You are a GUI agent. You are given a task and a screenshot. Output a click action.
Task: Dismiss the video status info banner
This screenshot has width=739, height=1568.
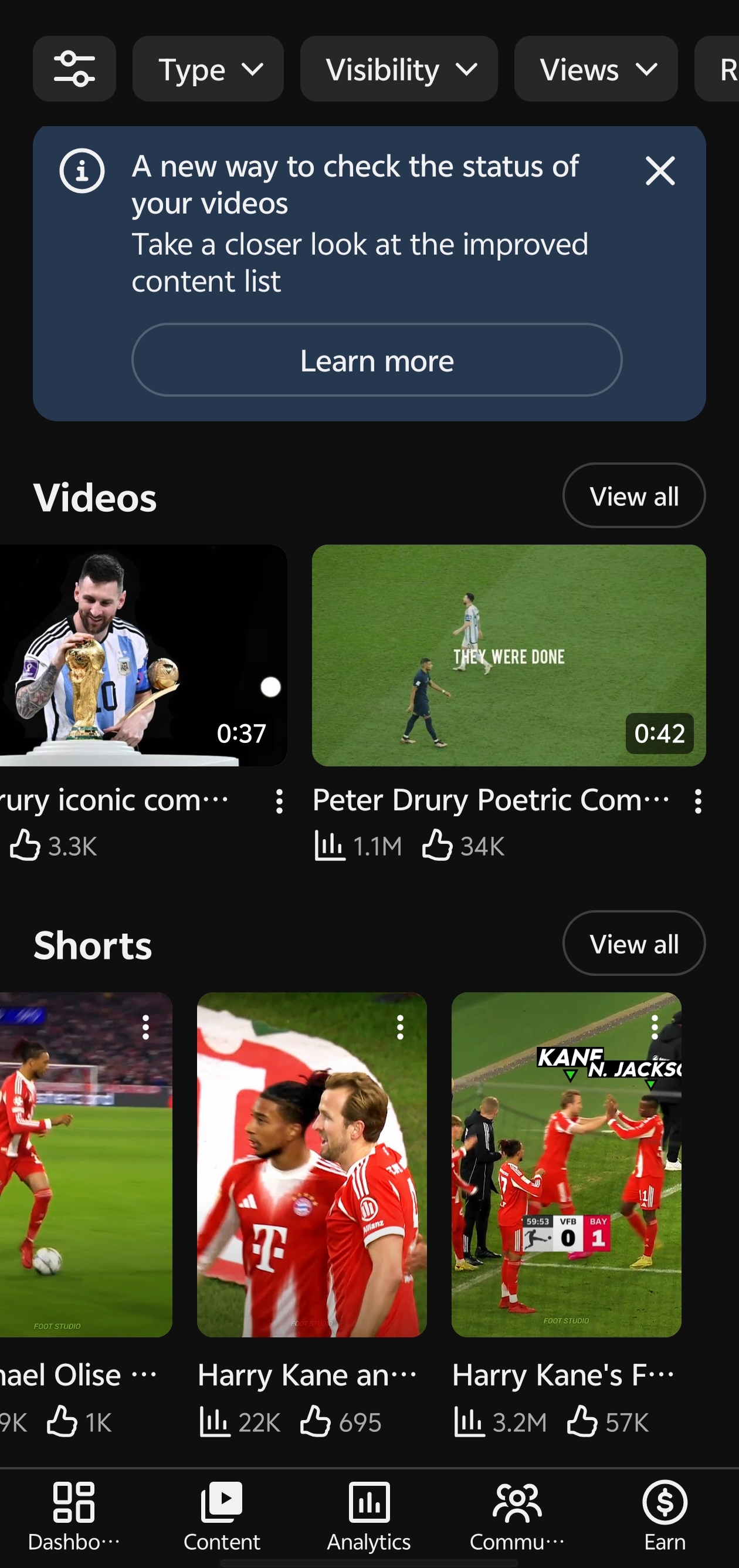click(x=660, y=171)
